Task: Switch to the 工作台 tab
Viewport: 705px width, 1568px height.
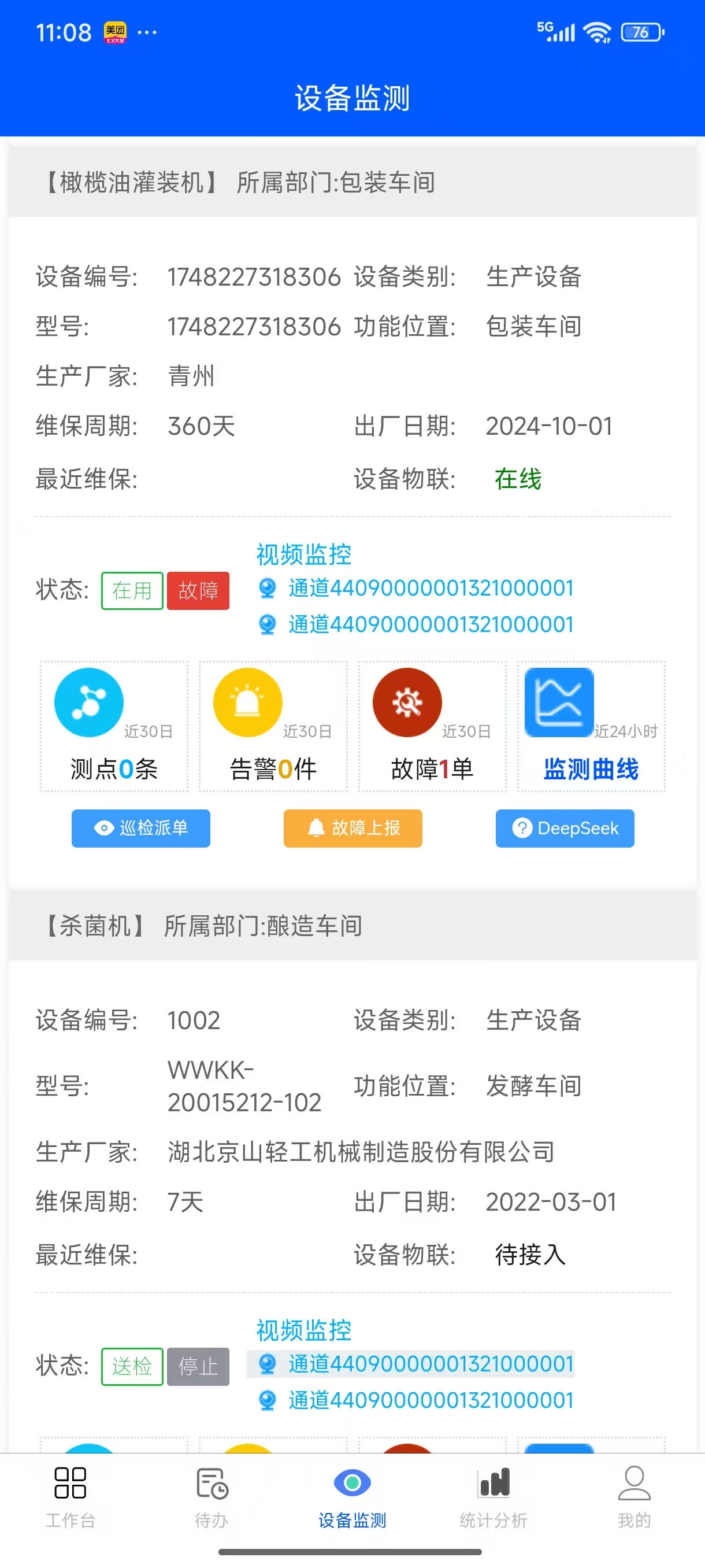Action: [70, 1496]
